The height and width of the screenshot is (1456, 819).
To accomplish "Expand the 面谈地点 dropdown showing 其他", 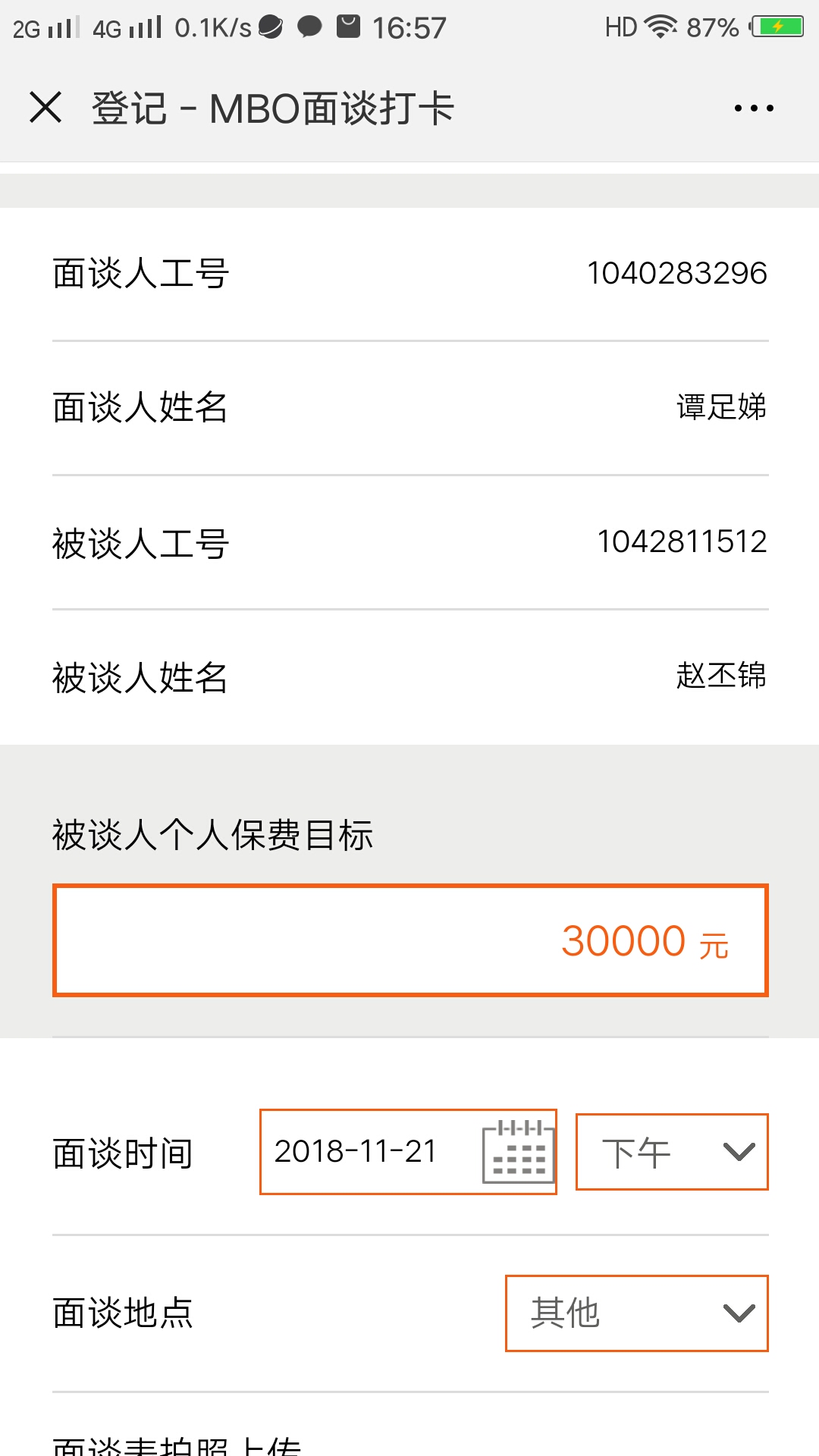I will click(636, 1313).
